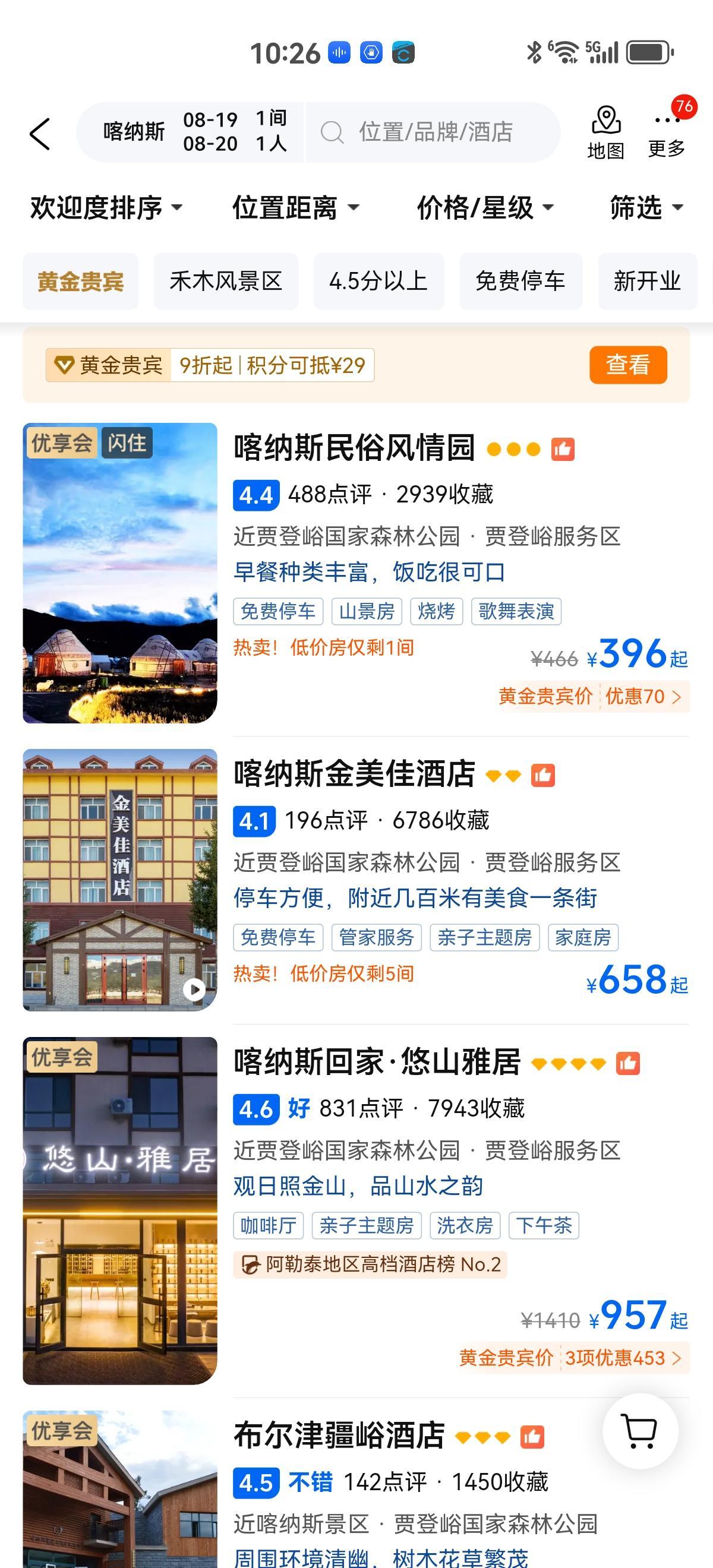Open the 地图 map view
713x1568 pixels.
tap(606, 132)
